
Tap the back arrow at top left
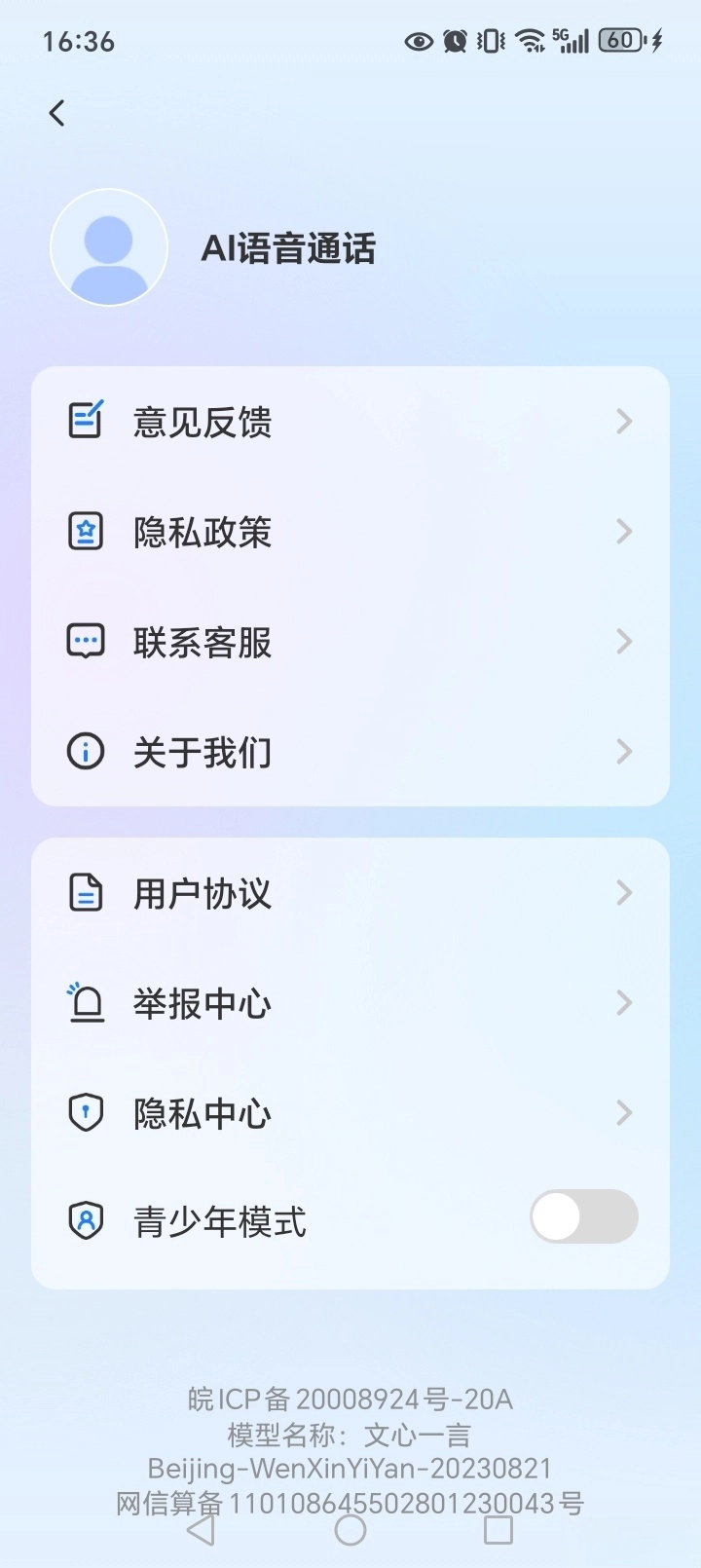[55, 113]
